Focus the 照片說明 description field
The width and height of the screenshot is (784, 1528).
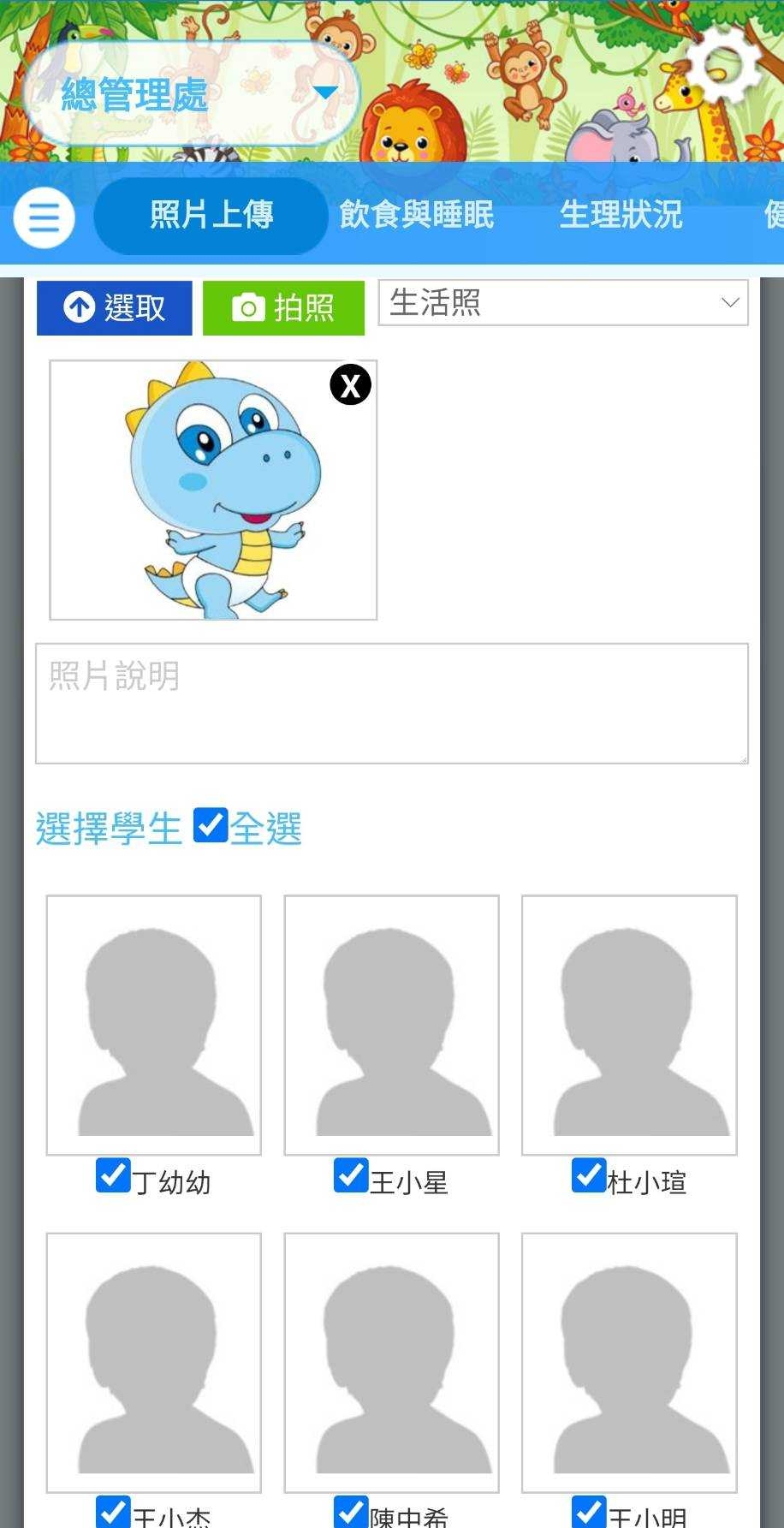click(x=391, y=703)
